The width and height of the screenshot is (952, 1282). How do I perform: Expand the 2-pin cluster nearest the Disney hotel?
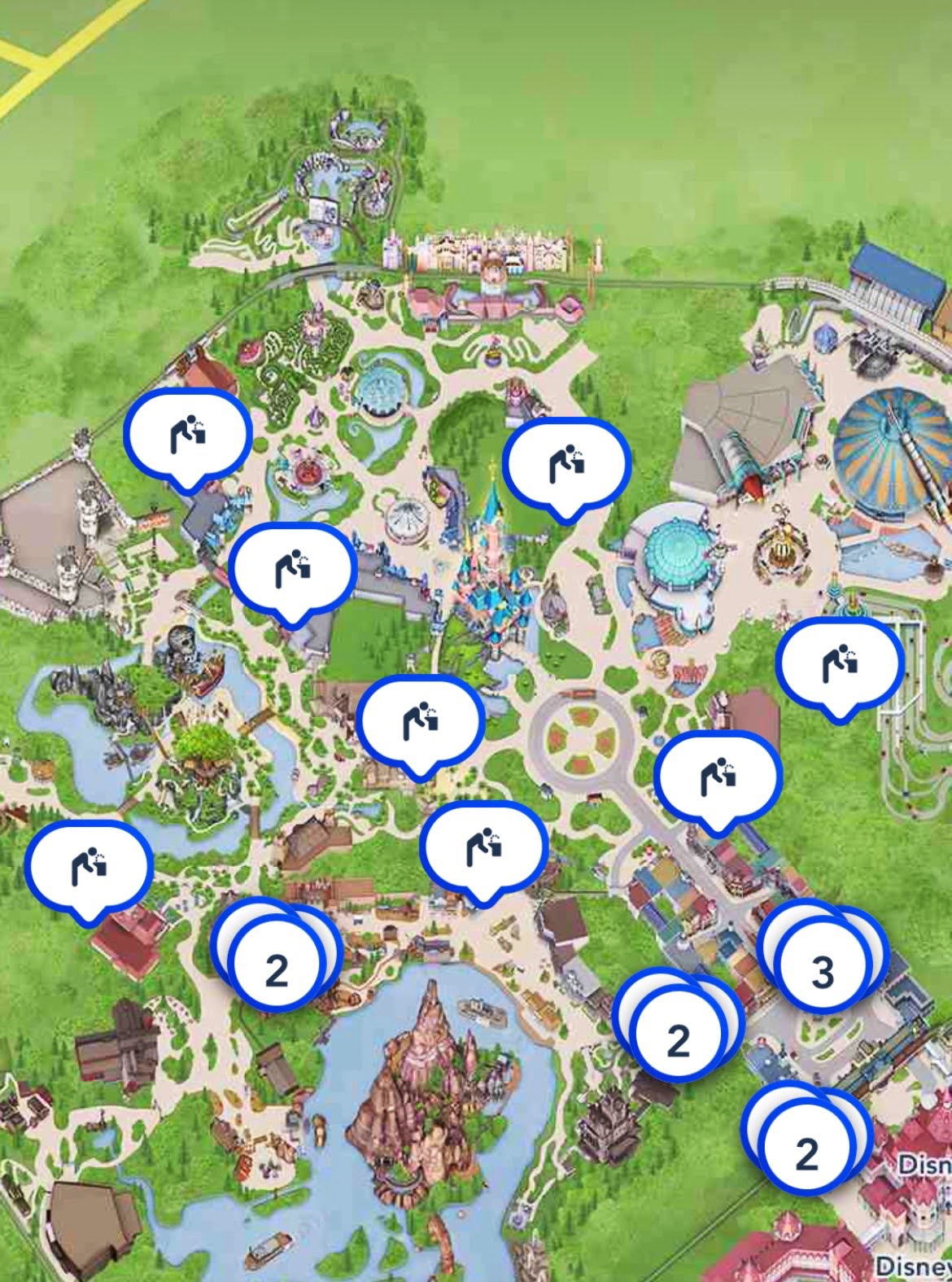click(806, 1153)
